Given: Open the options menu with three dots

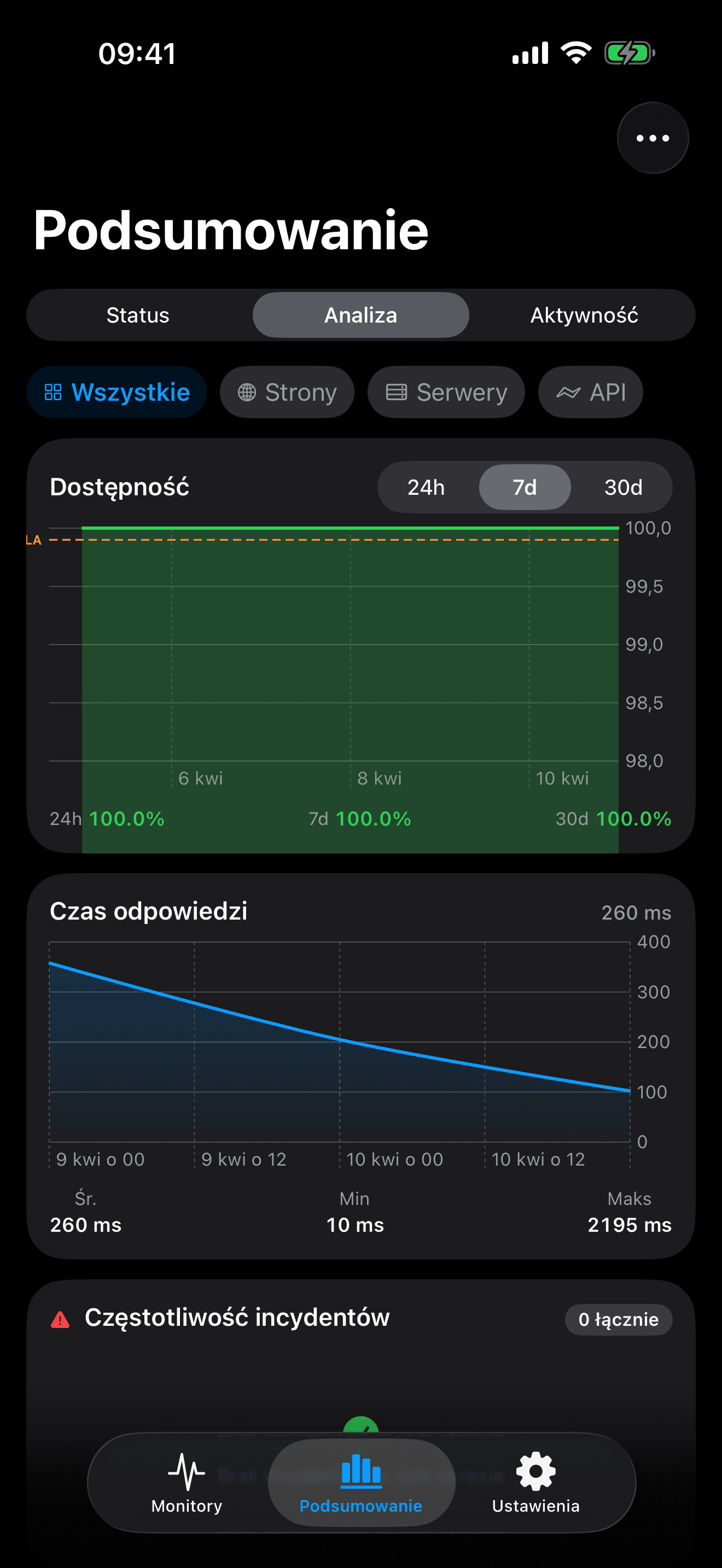Looking at the screenshot, I should tap(652, 138).
